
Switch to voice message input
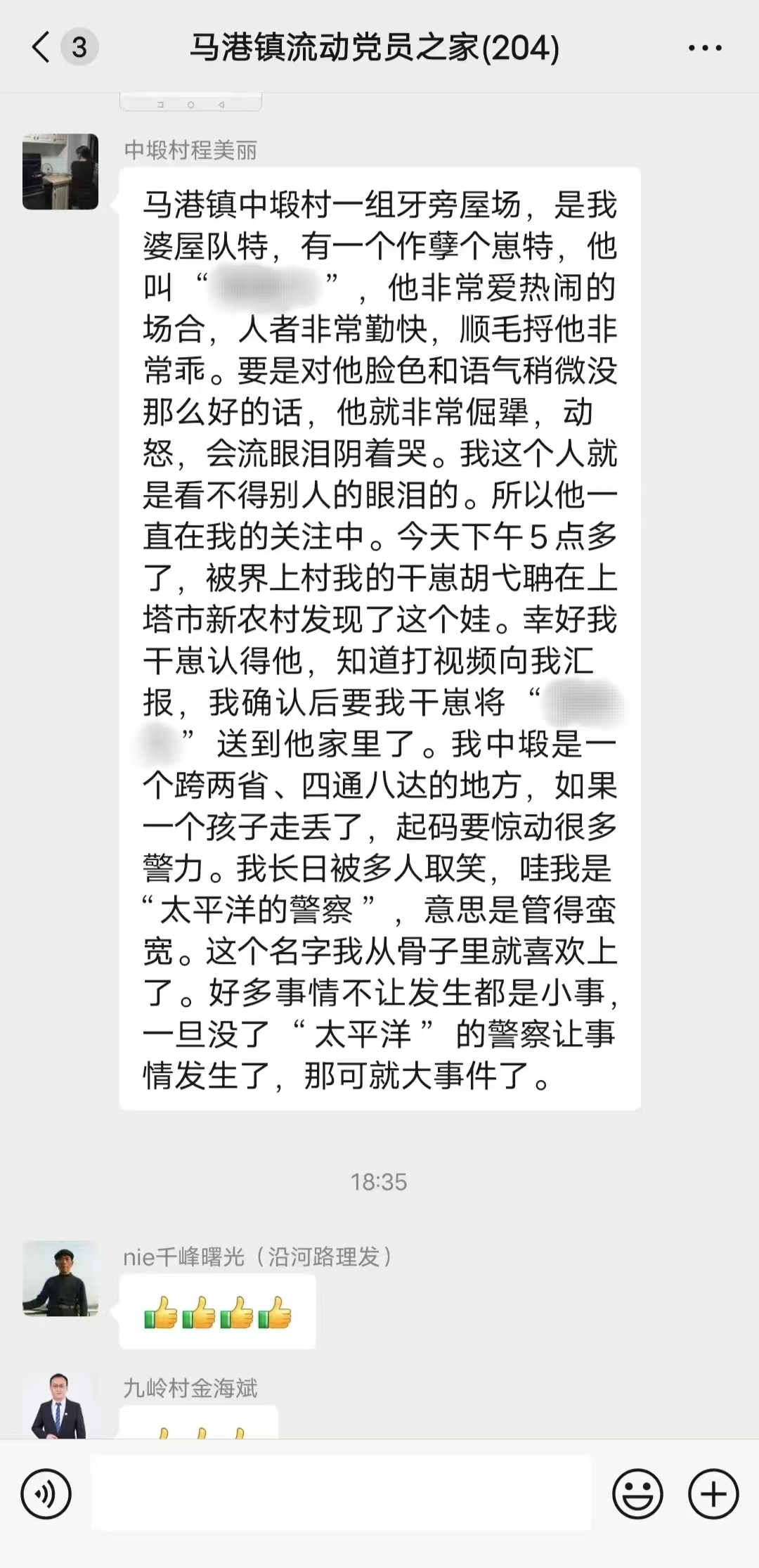tap(46, 1493)
